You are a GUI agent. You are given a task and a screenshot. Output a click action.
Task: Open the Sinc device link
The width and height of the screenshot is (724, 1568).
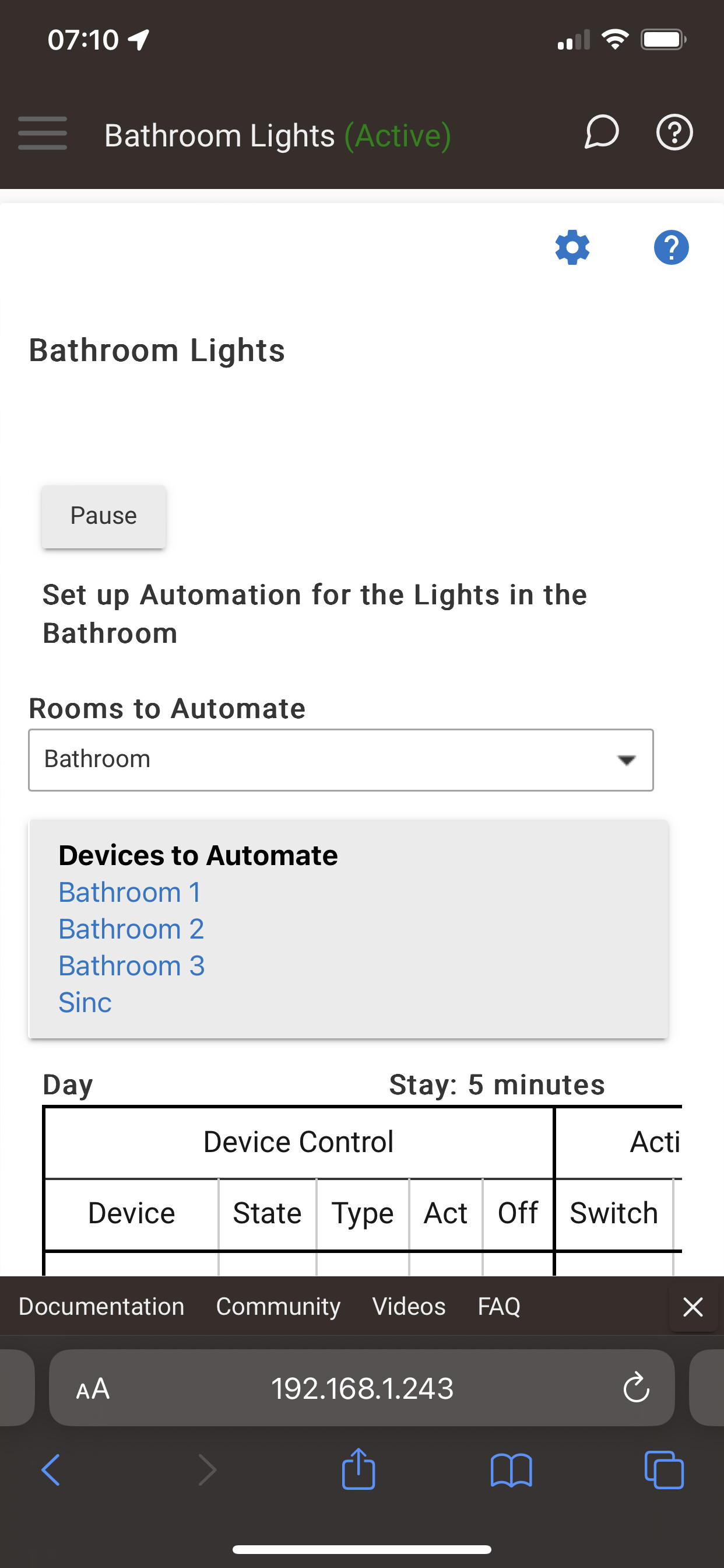(85, 1002)
